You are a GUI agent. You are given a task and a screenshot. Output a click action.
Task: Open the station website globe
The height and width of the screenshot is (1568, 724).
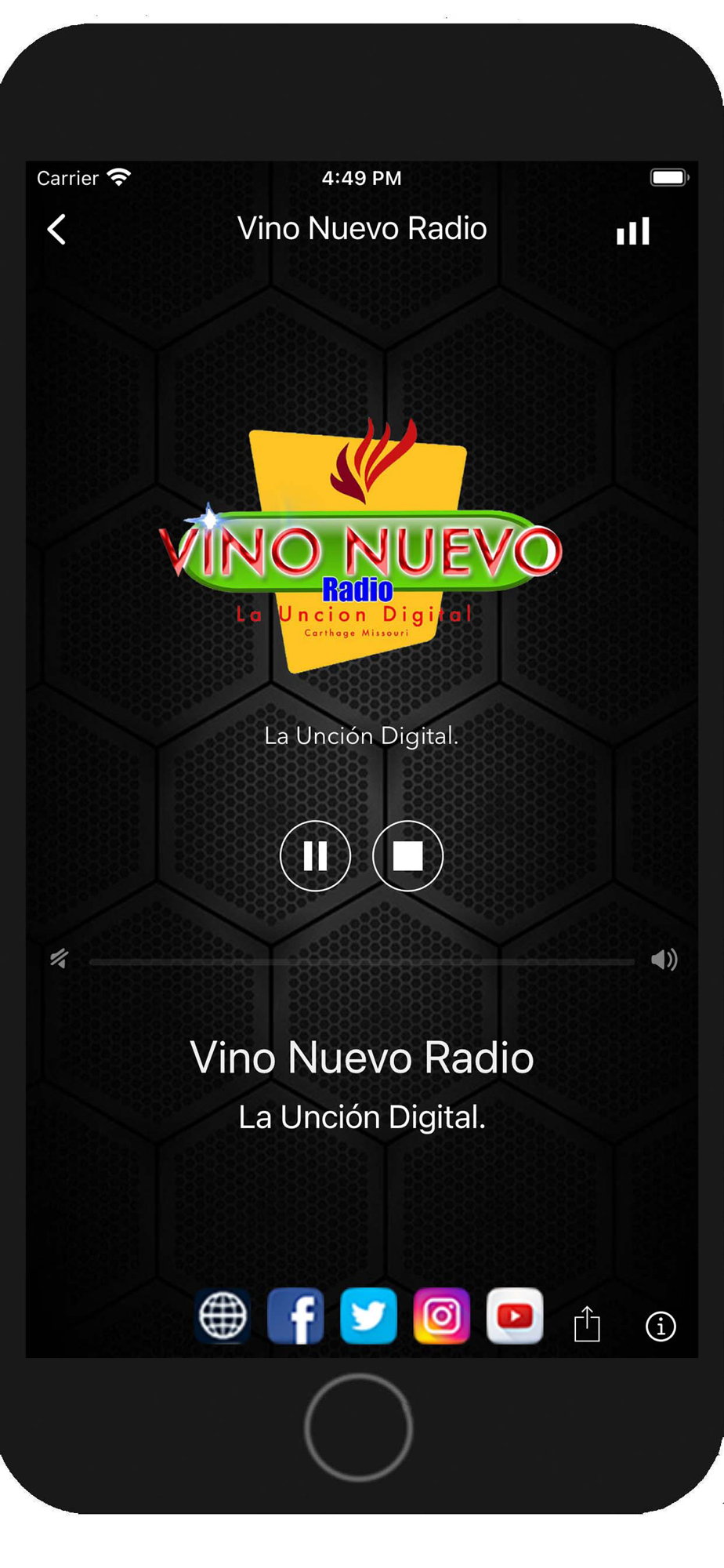223,1316
